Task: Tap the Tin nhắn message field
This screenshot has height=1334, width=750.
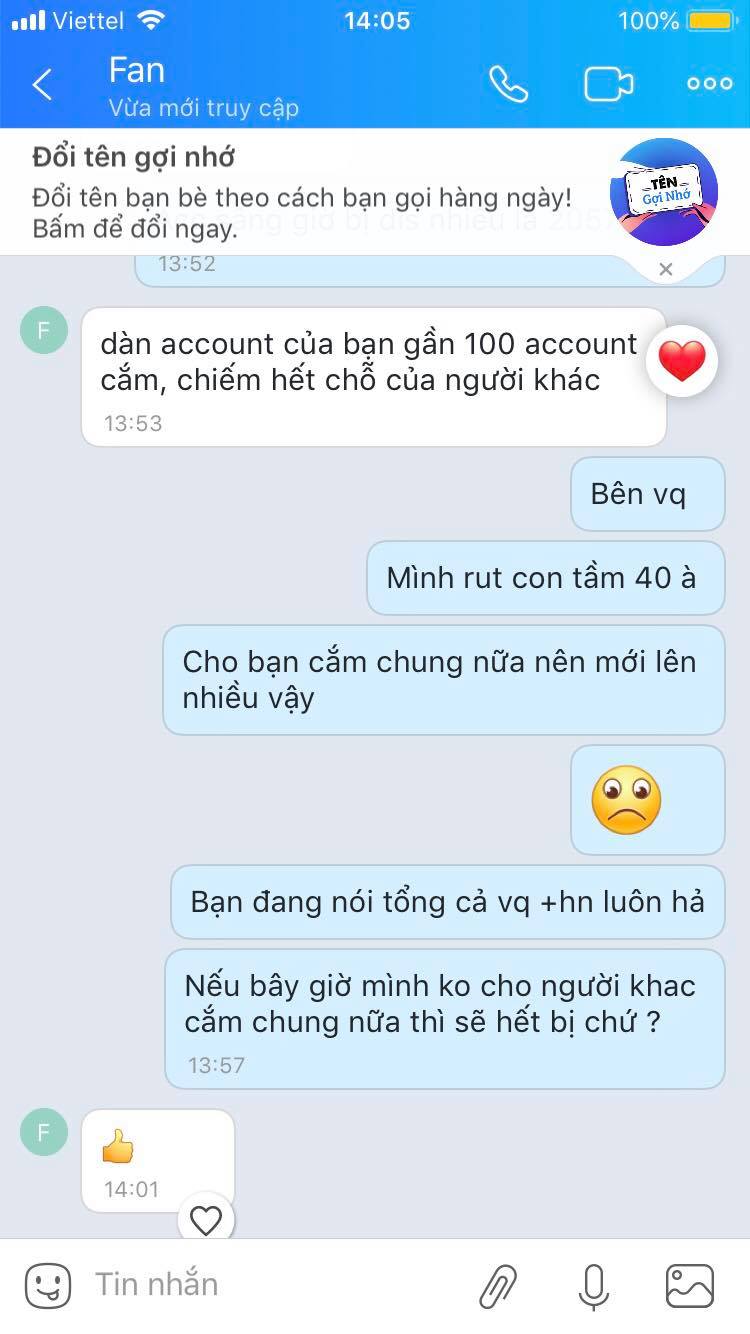Action: click(270, 1284)
